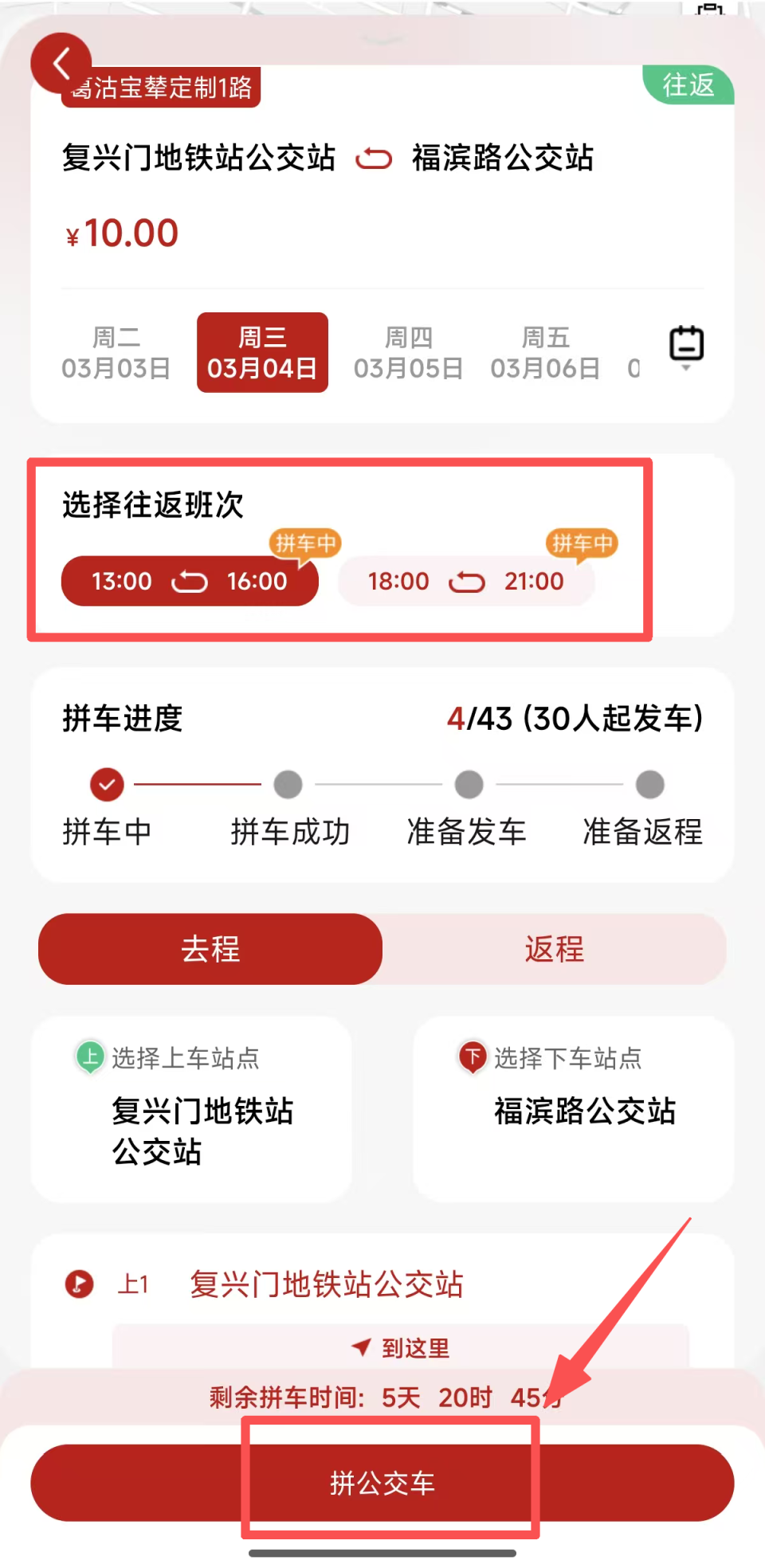
Task: Click the round-trip arrows icon between stations
Action: (x=375, y=159)
